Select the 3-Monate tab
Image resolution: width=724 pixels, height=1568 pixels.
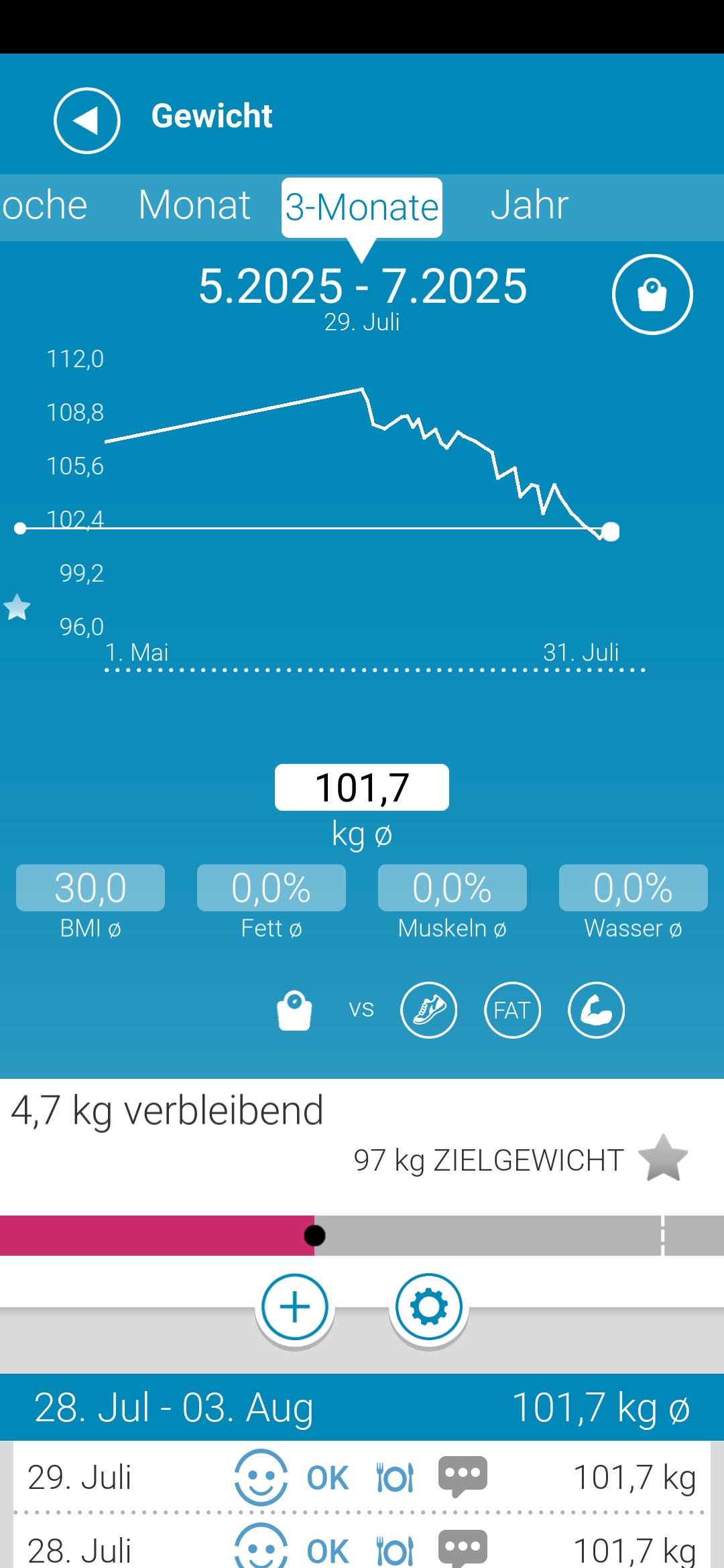pos(361,207)
